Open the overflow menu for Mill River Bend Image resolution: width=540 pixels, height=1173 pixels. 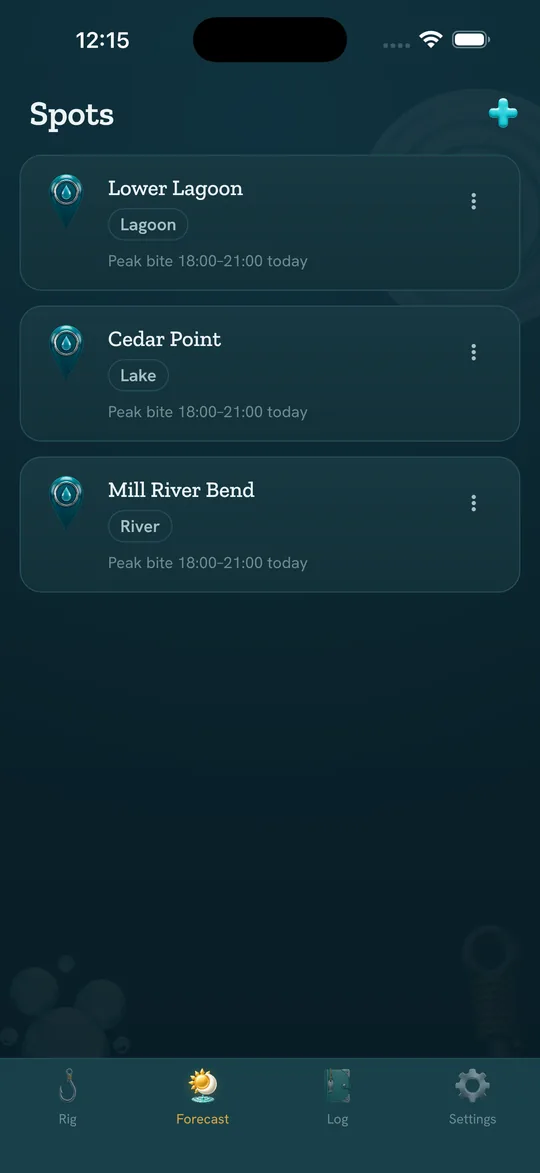(x=473, y=503)
